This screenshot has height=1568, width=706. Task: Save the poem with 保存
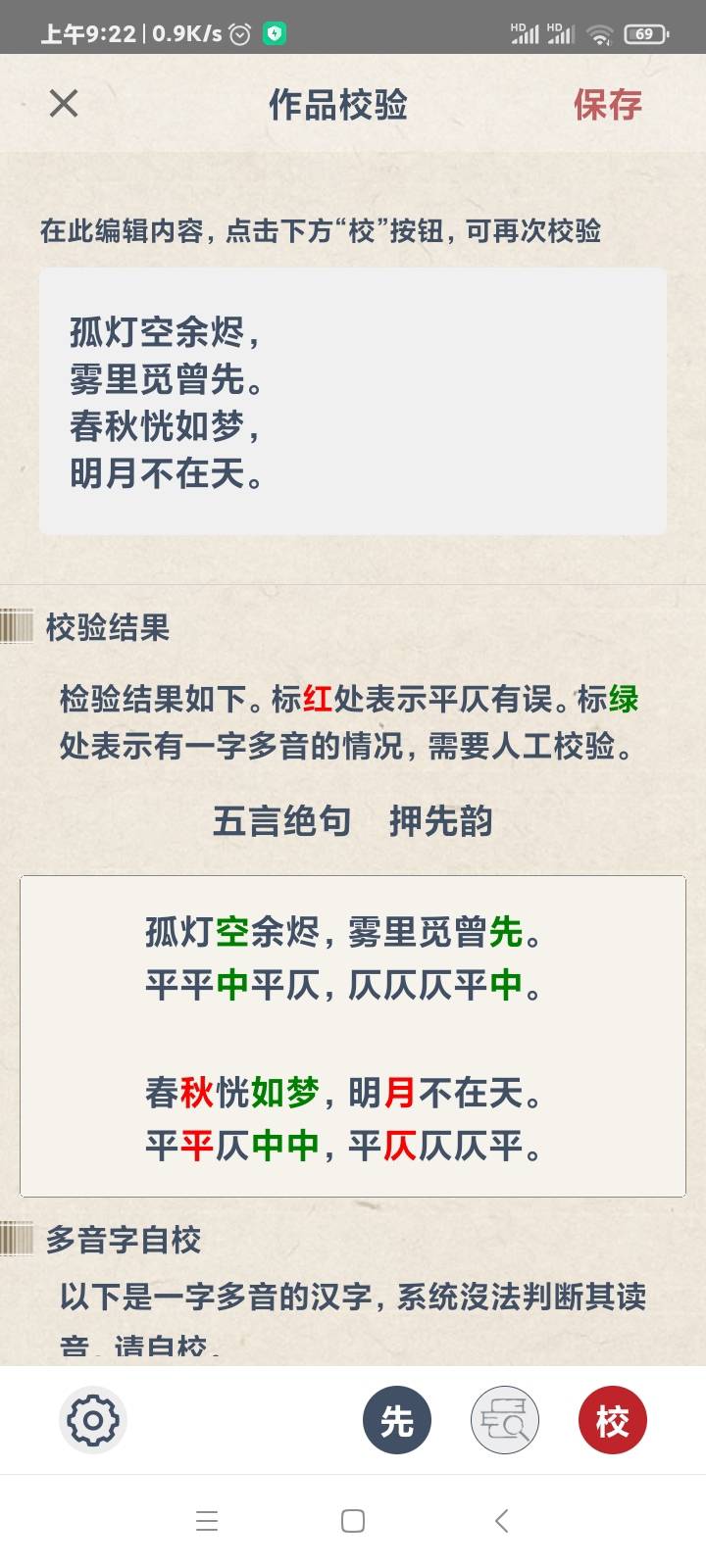pos(607,105)
